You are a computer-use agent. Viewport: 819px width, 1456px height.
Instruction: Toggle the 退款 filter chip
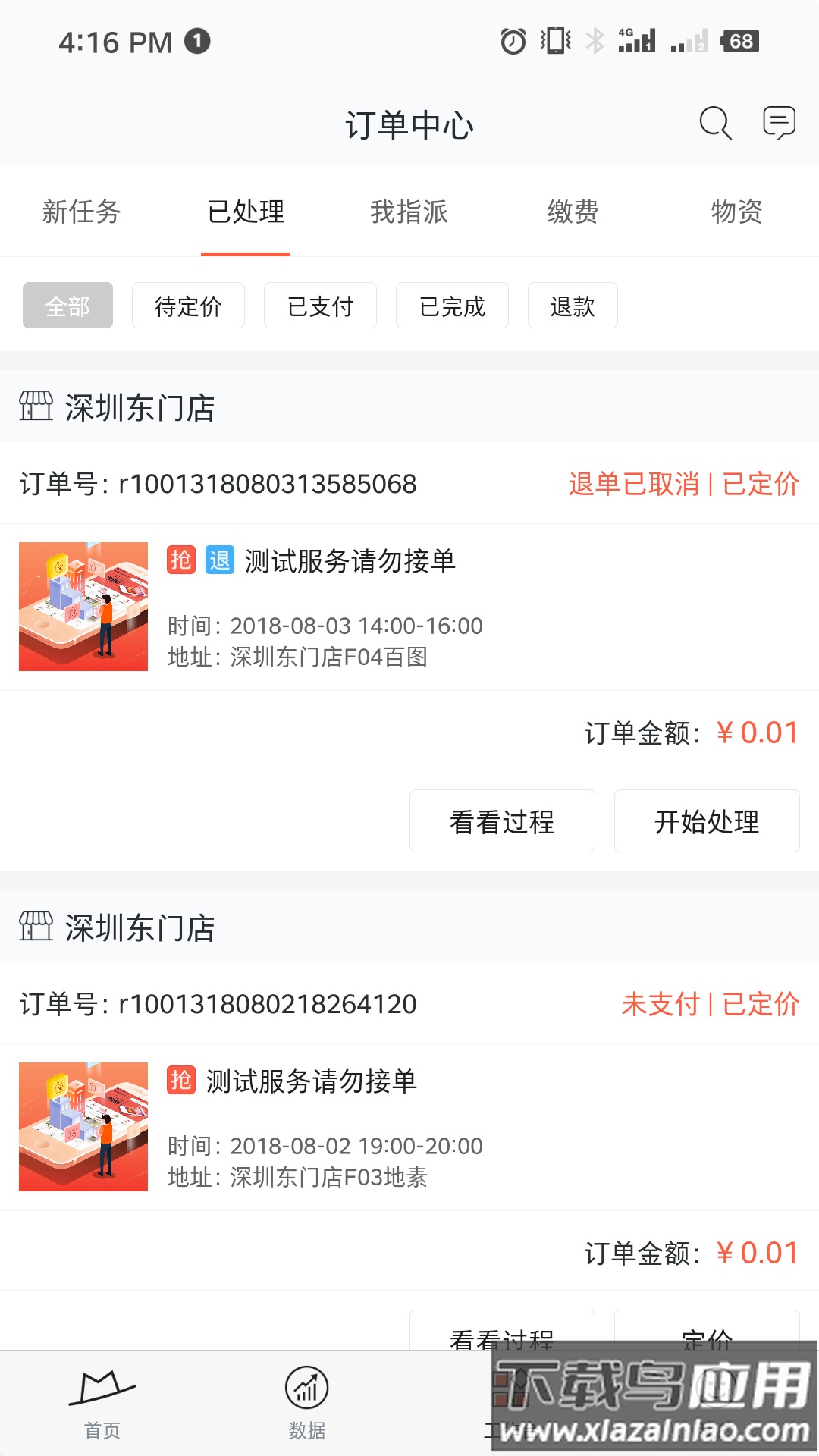click(x=572, y=305)
